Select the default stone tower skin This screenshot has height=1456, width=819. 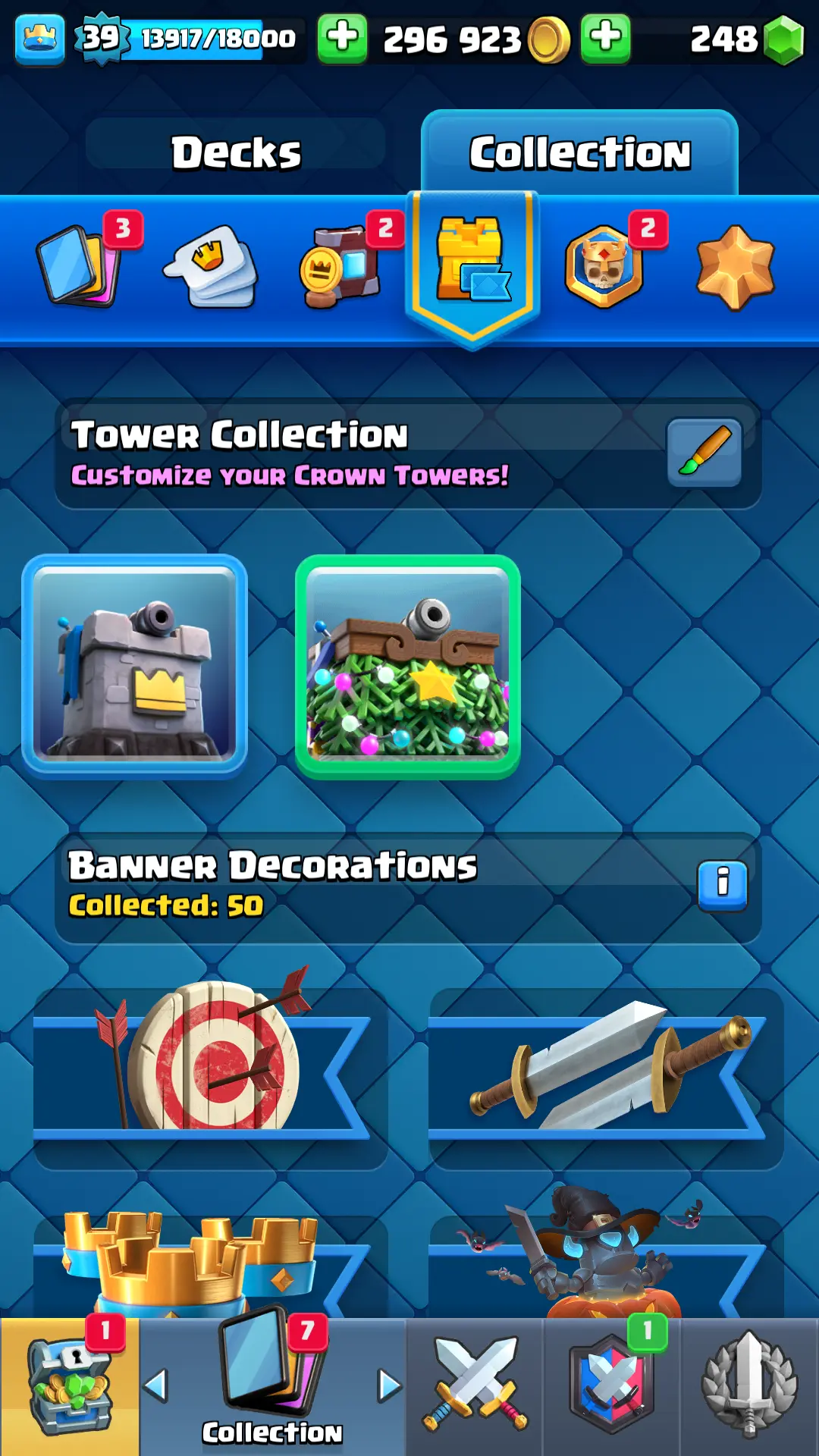click(x=135, y=667)
